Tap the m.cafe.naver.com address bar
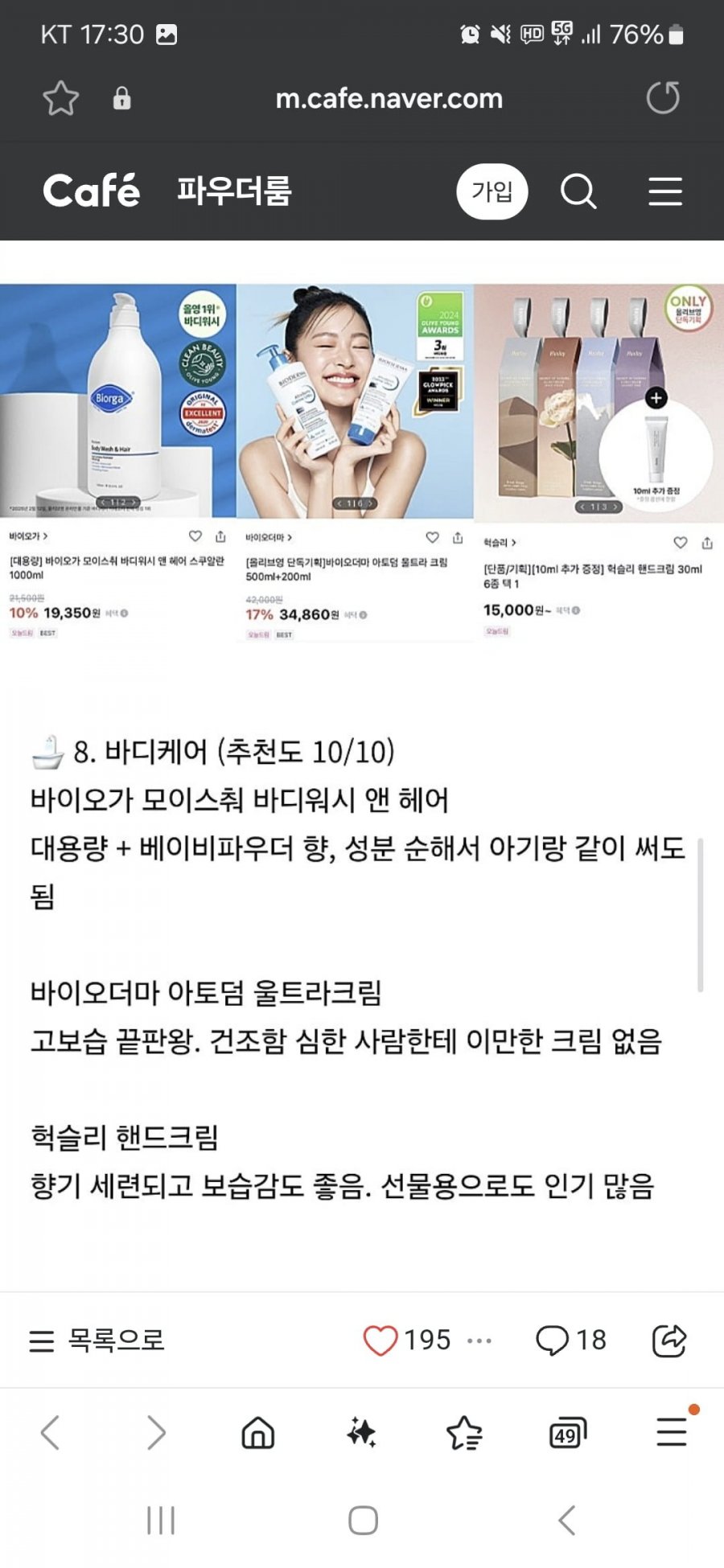724x1568 pixels. click(x=389, y=99)
